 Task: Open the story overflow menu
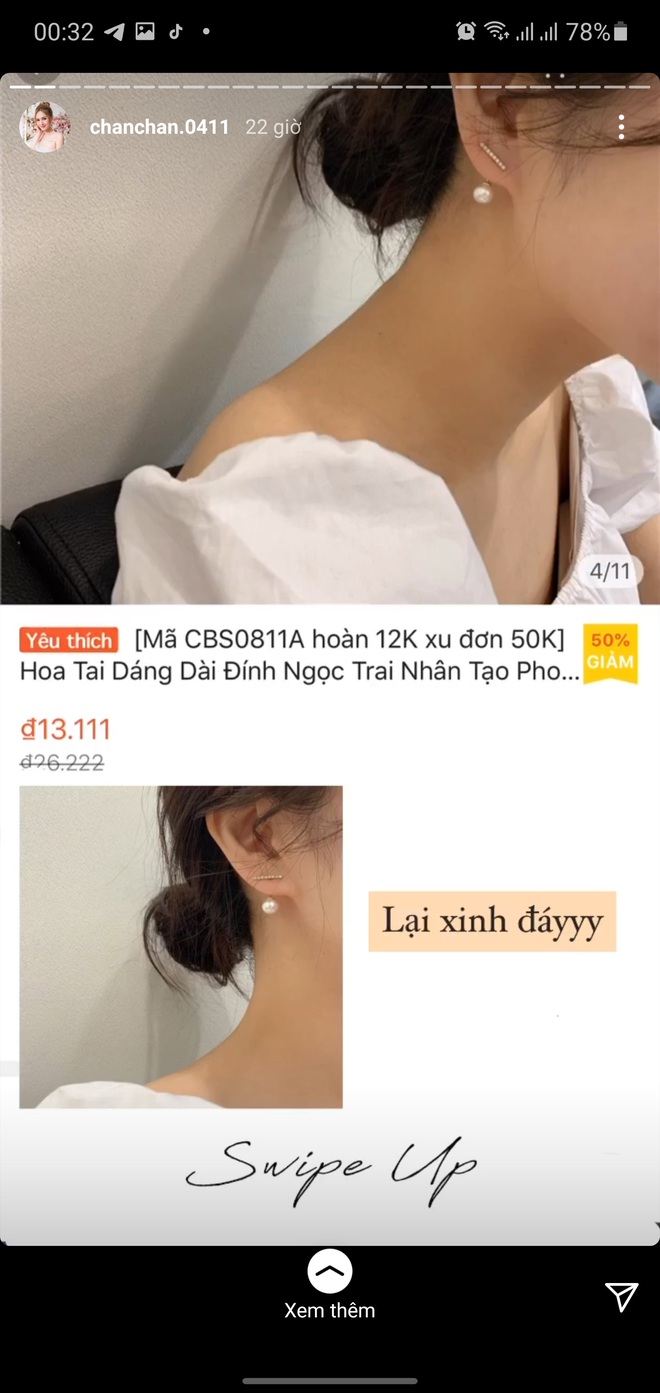pos(621,127)
